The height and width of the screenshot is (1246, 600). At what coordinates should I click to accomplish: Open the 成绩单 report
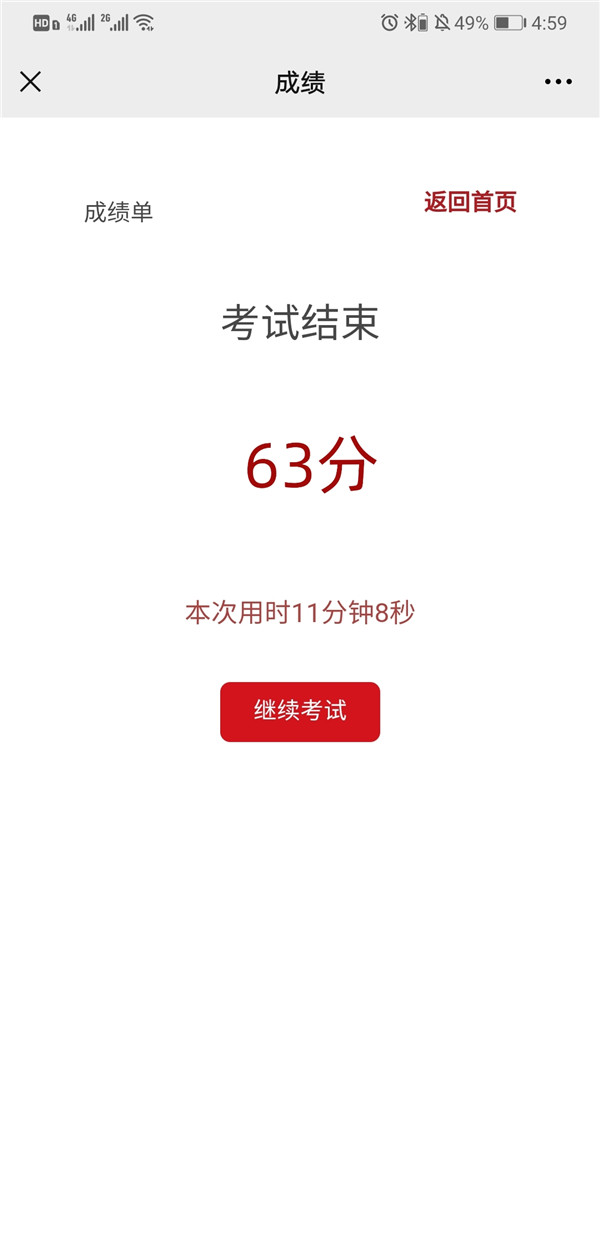[118, 212]
